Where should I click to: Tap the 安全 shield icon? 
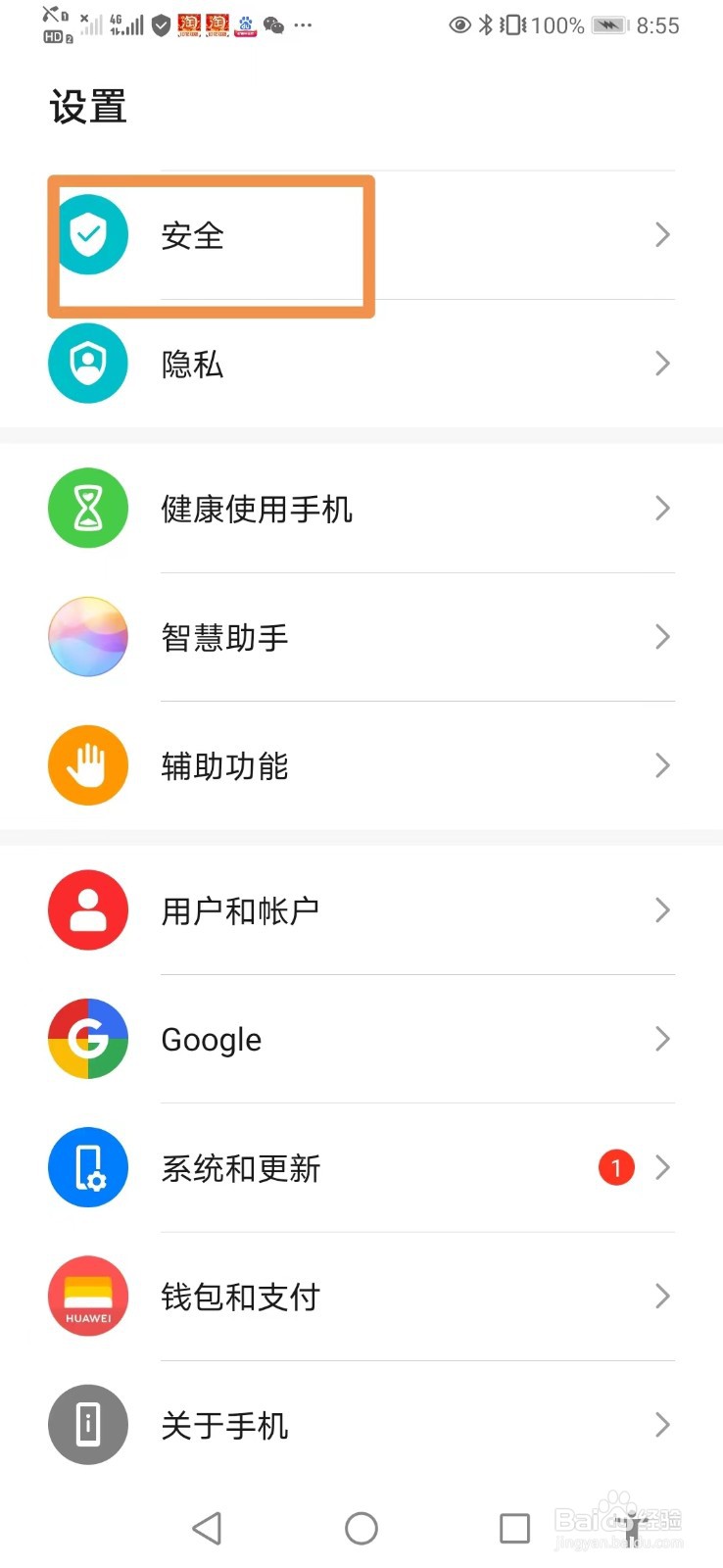[88, 233]
